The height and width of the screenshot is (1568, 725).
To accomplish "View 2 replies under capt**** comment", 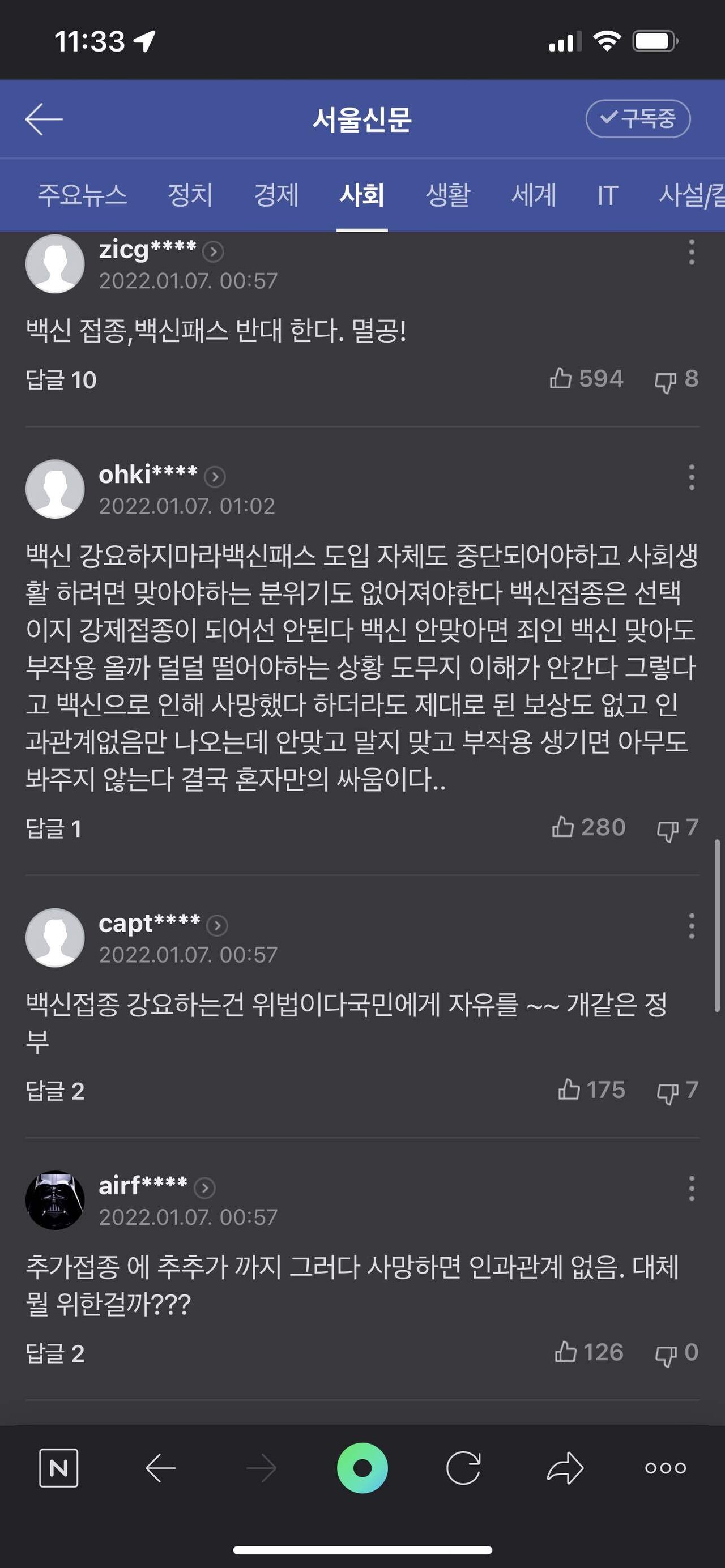I will (x=57, y=1091).
